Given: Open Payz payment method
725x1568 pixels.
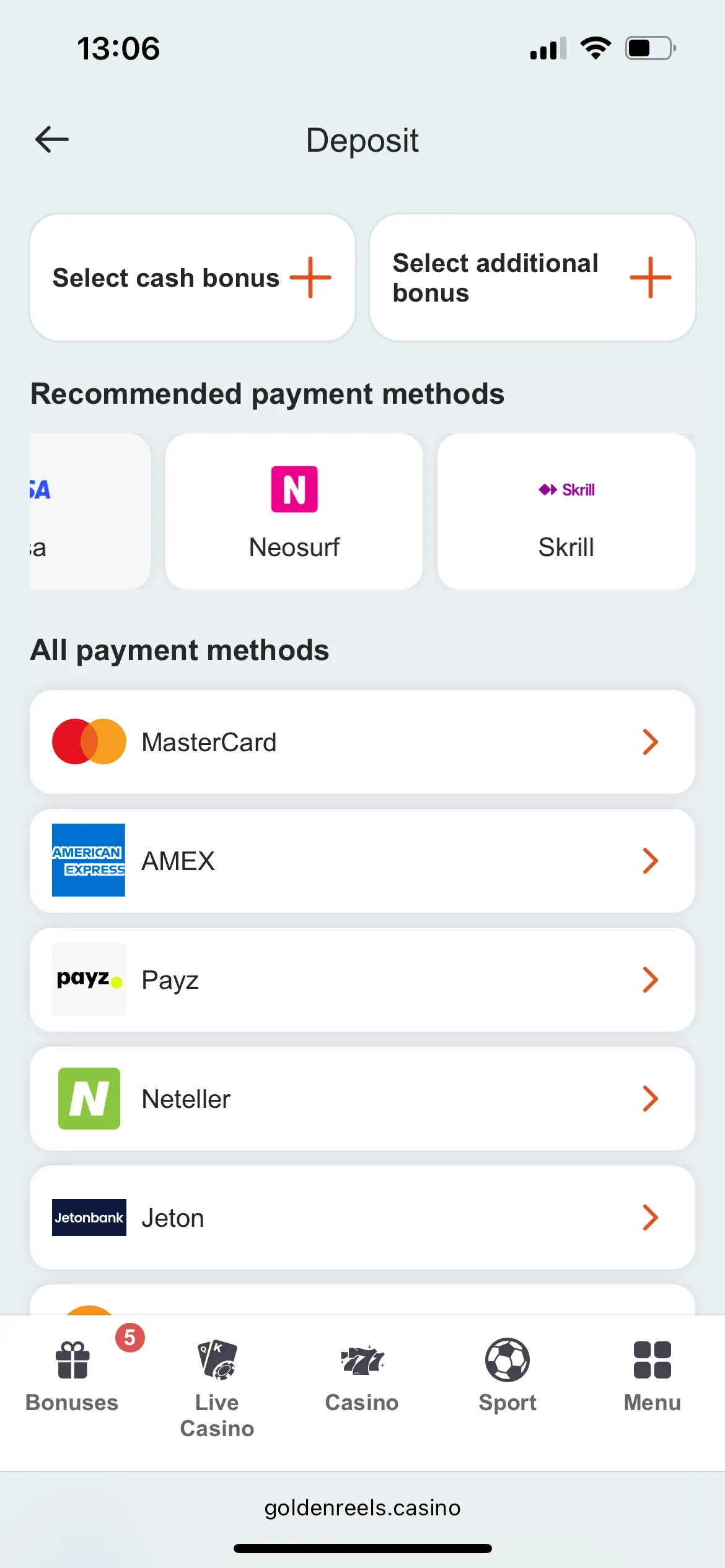Looking at the screenshot, I should click(x=362, y=980).
